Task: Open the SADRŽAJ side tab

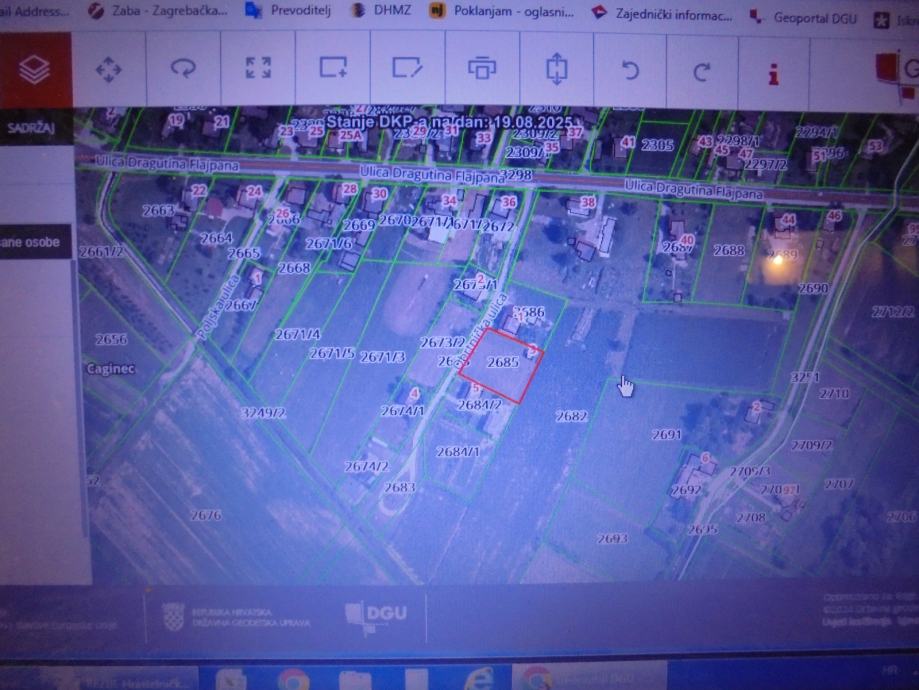Action: (x=32, y=128)
